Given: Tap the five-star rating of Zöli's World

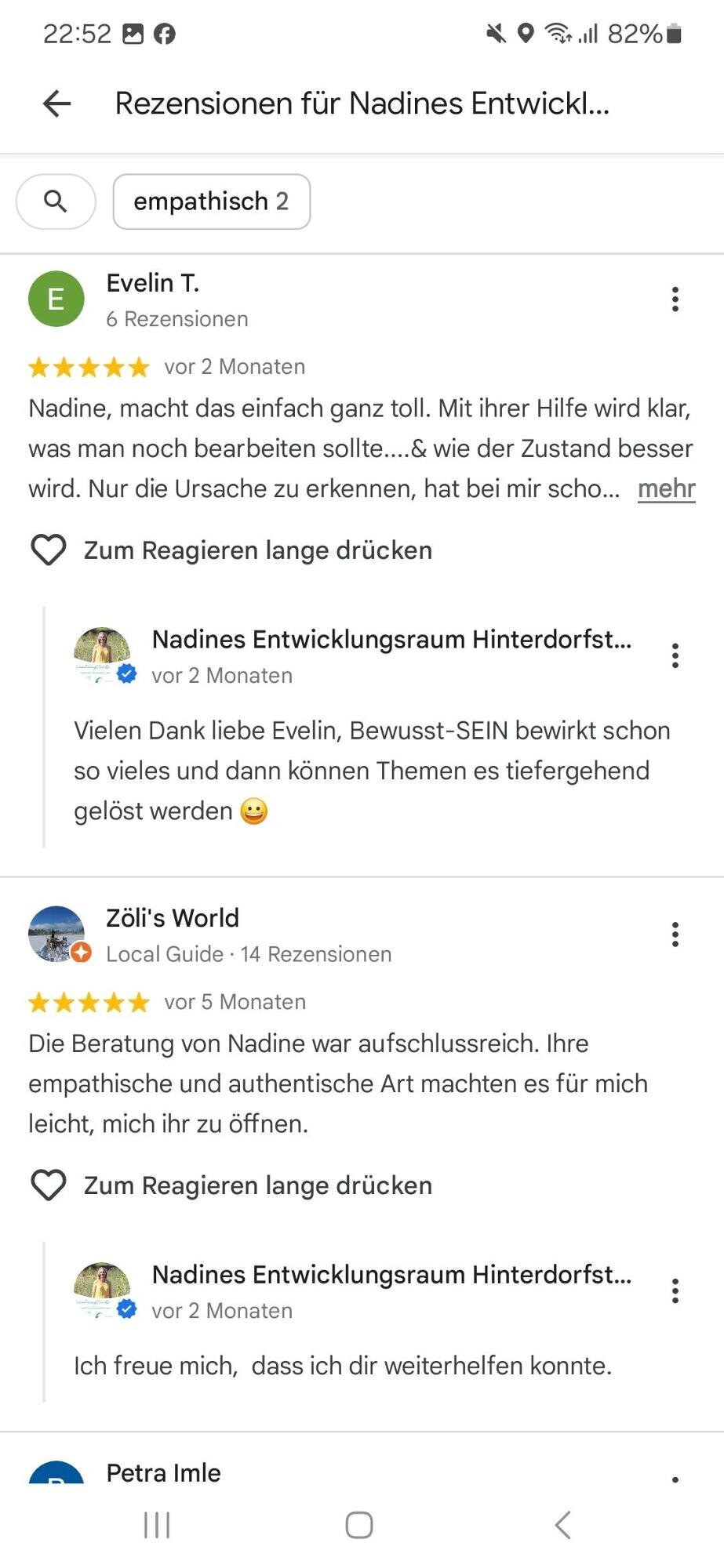Looking at the screenshot, I should pyautogui.click(x=89, y=1002).
